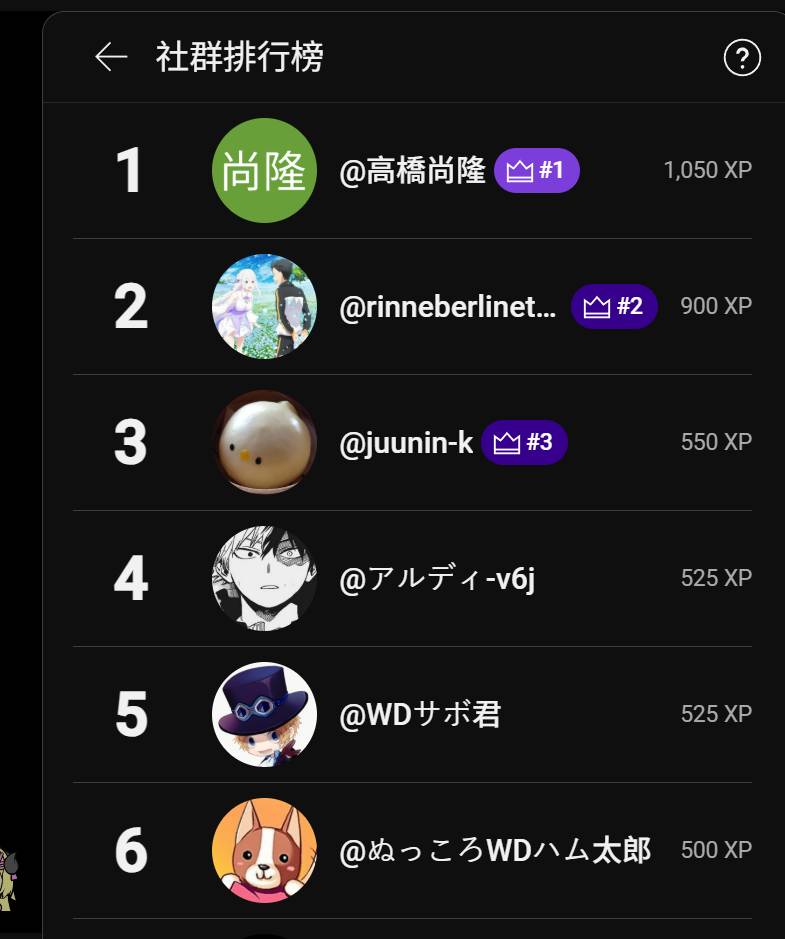Tap the @WDサボ君 entry
This screenshot has width=785, height=939.
coord(420,715)
